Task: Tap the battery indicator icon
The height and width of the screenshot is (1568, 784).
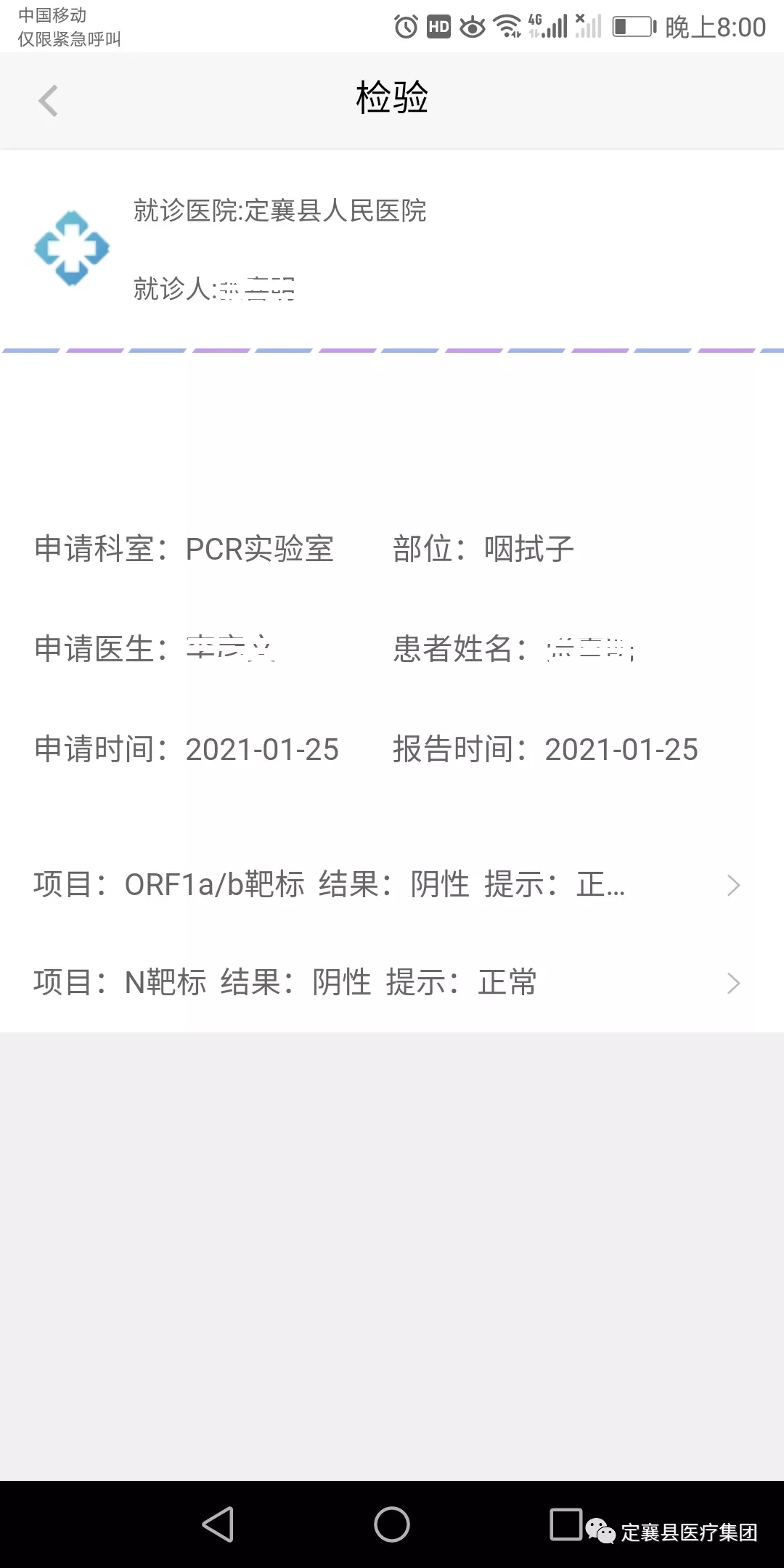Action: (x=631, y=26)
